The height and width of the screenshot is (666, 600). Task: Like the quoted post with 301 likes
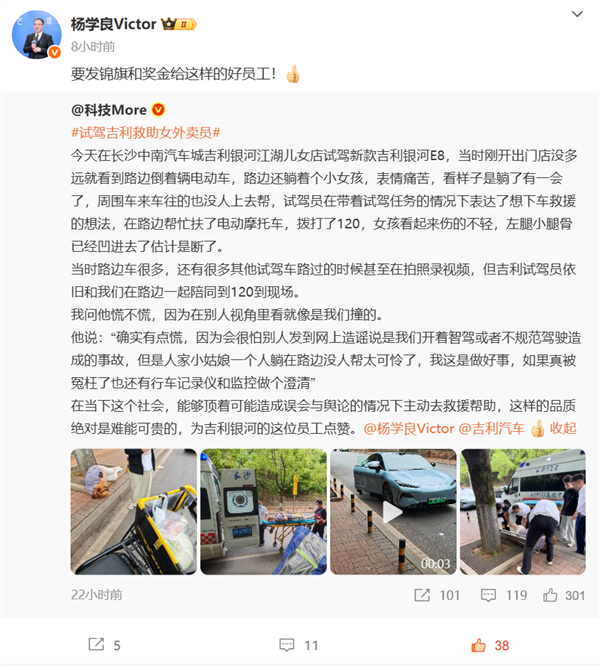[x=564, y=596]
